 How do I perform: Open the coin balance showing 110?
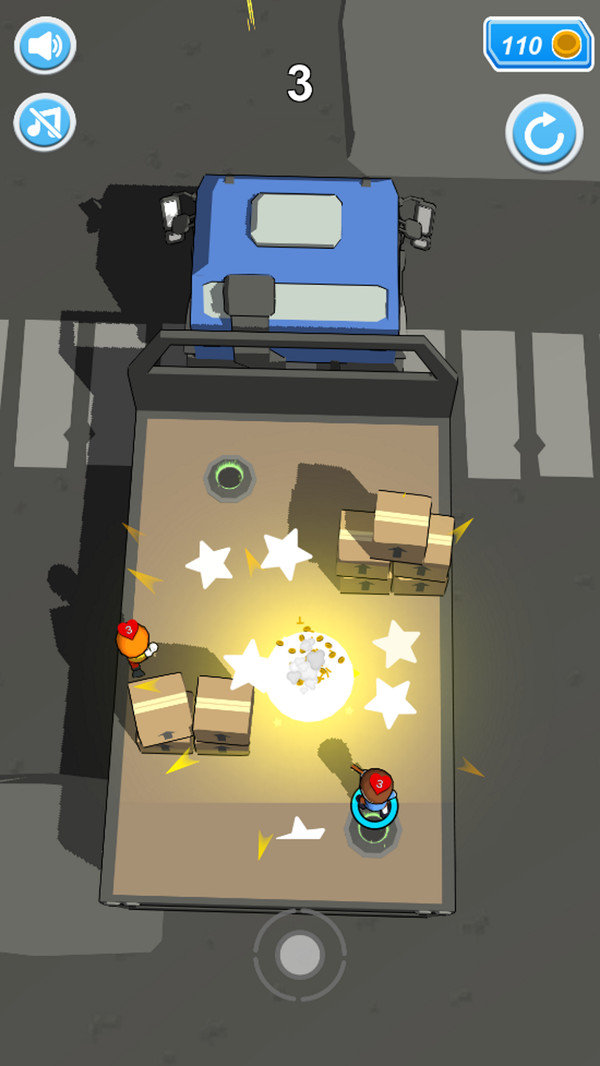pyautogui.click(x=539, y=45)
